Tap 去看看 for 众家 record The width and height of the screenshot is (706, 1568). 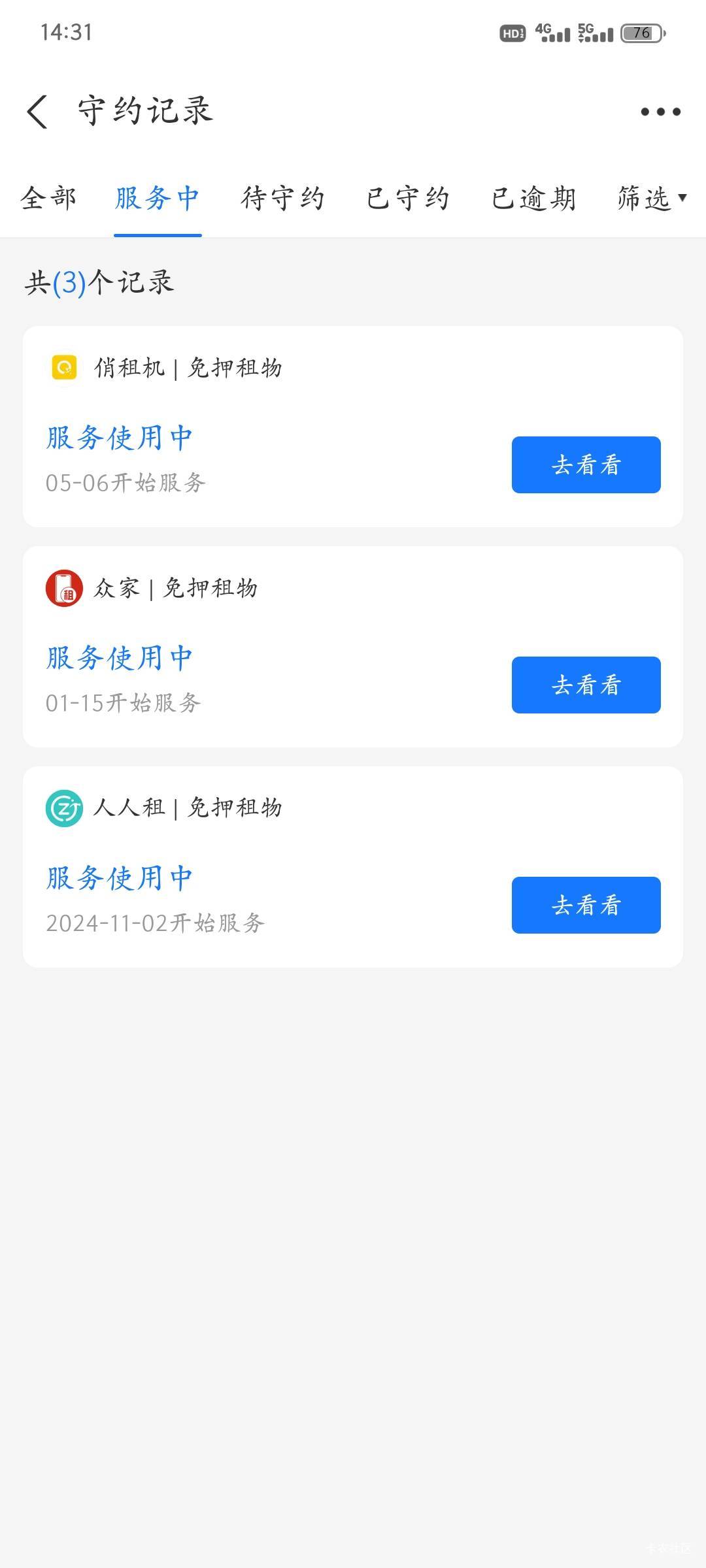[x=586, y=685]
